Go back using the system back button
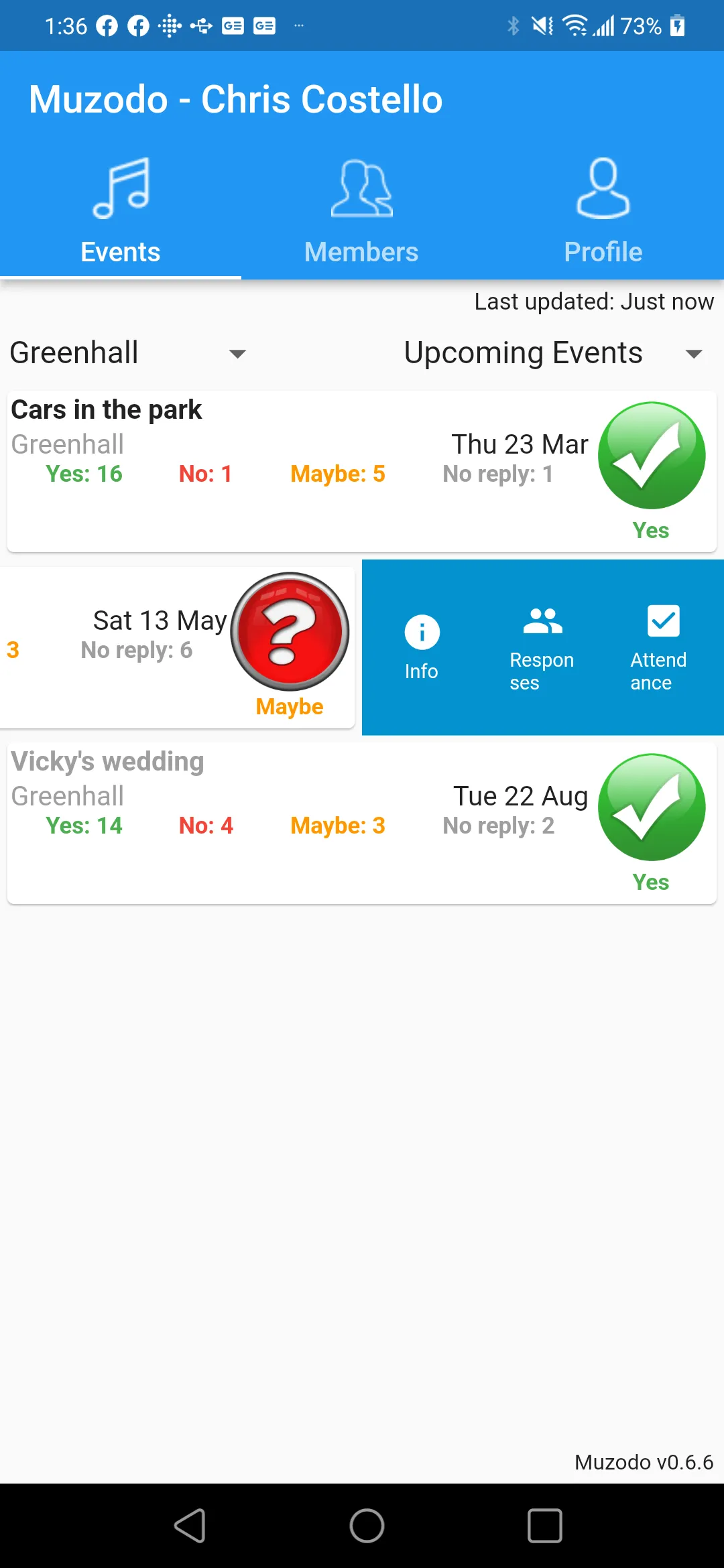724x1568 pixels. click(x=190, y=1526)
